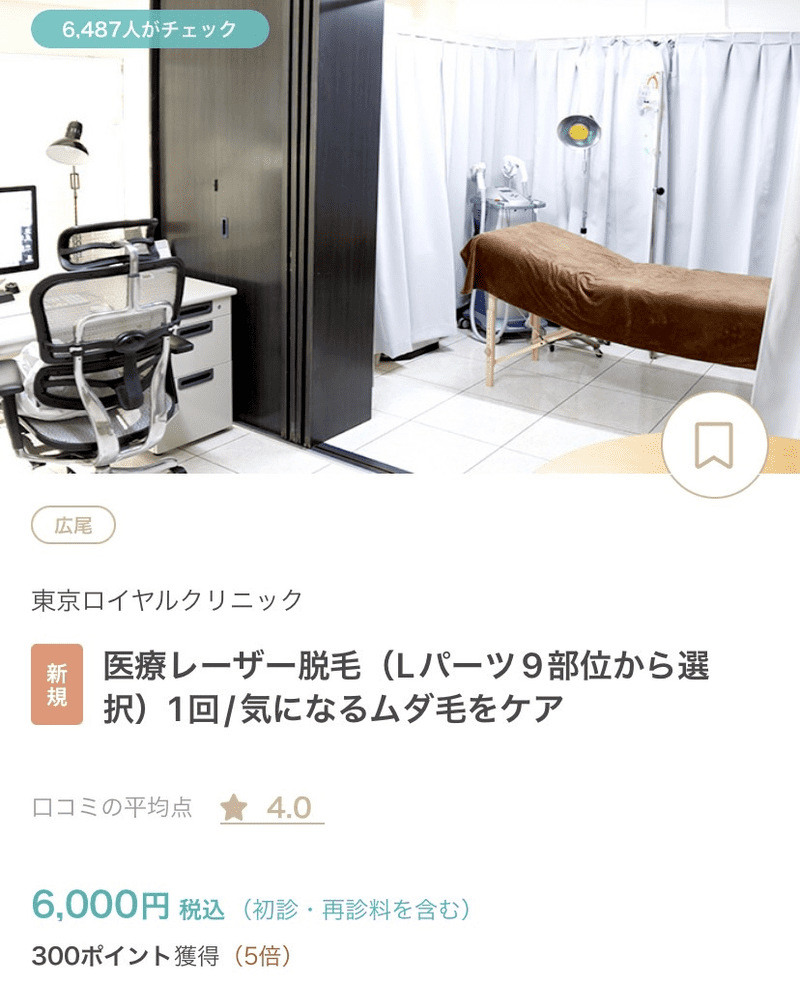
Task: Tap the 広尾 area chip
Action: 74,526
